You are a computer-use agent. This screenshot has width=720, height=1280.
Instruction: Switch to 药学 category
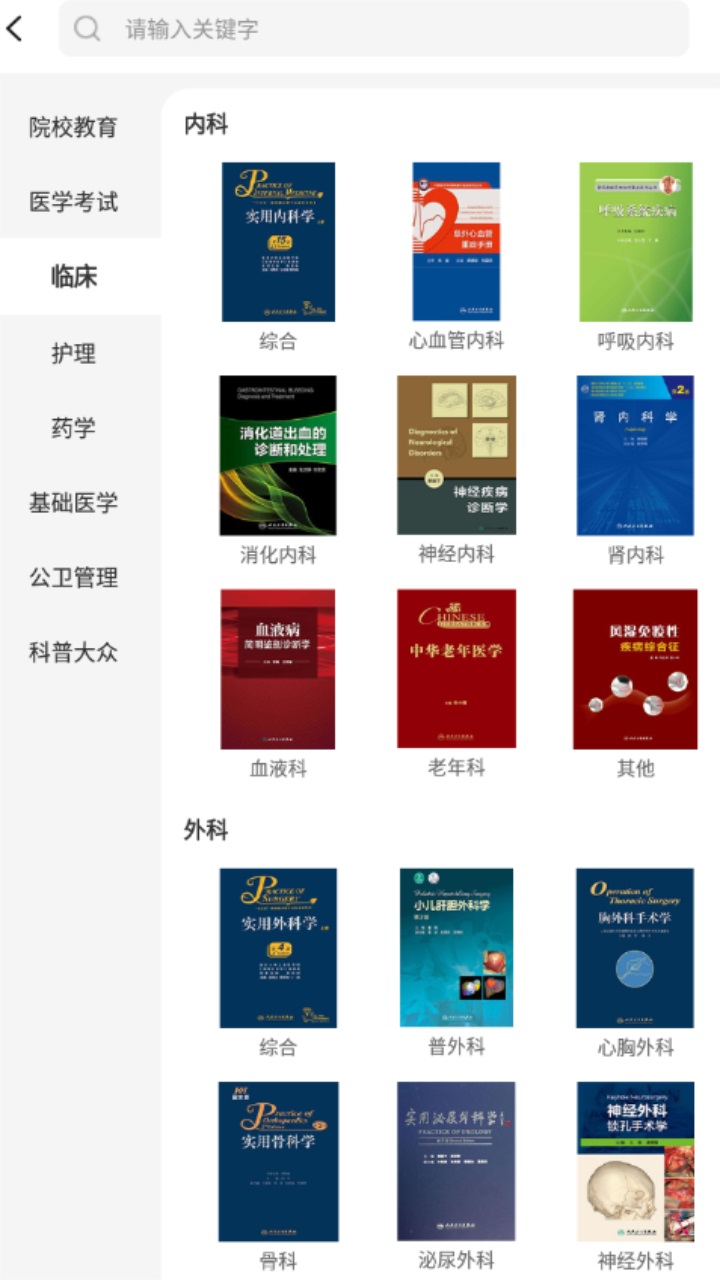tap(73, 428)
